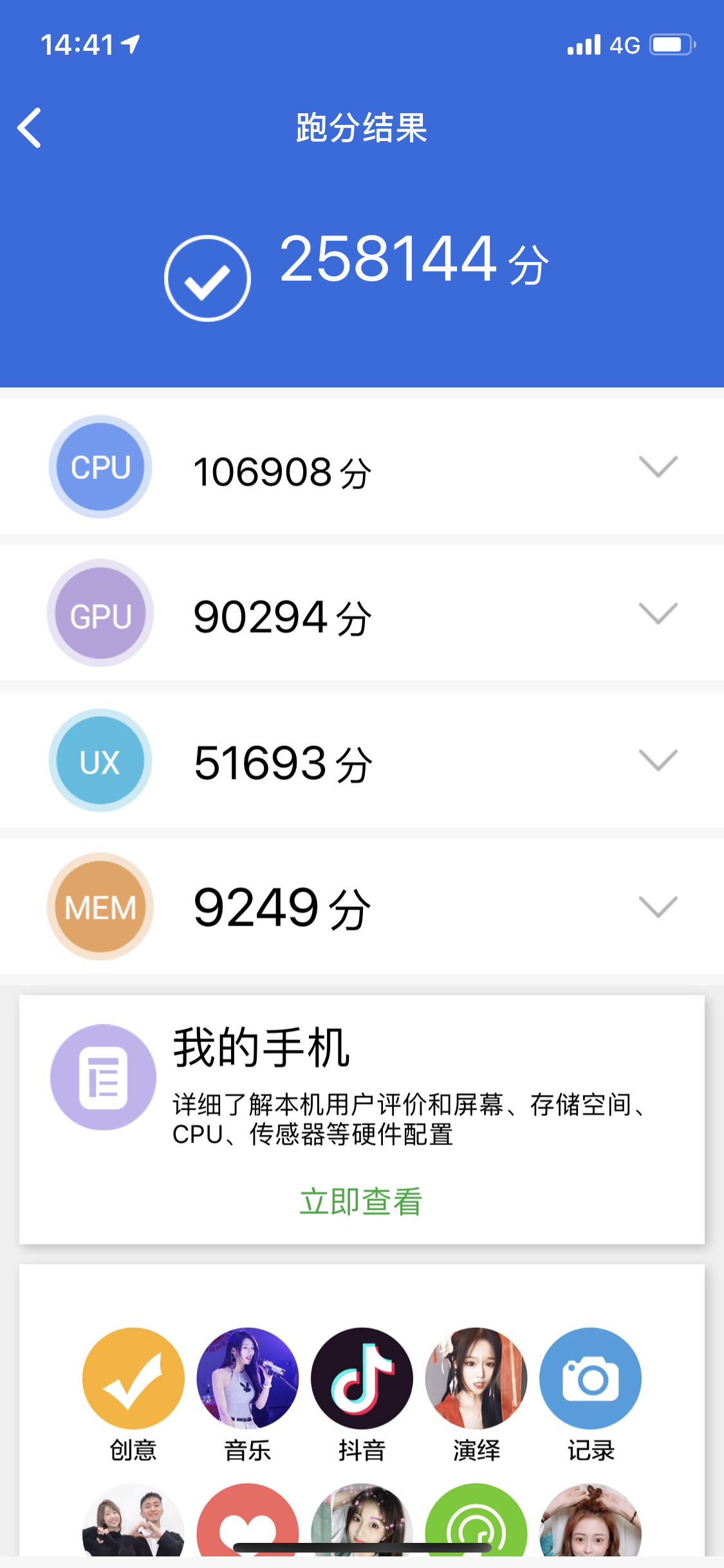Tap 立即查看 to view my phone
Viewport: 724px width, 1568px height.
pyautogui.click(x=361, y=1201)
